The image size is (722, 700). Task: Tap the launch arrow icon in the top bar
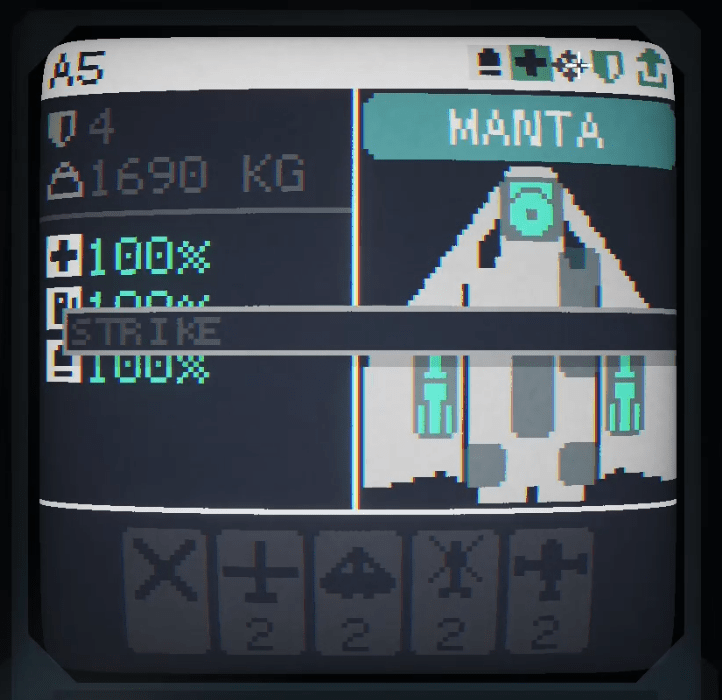(651, 66)
